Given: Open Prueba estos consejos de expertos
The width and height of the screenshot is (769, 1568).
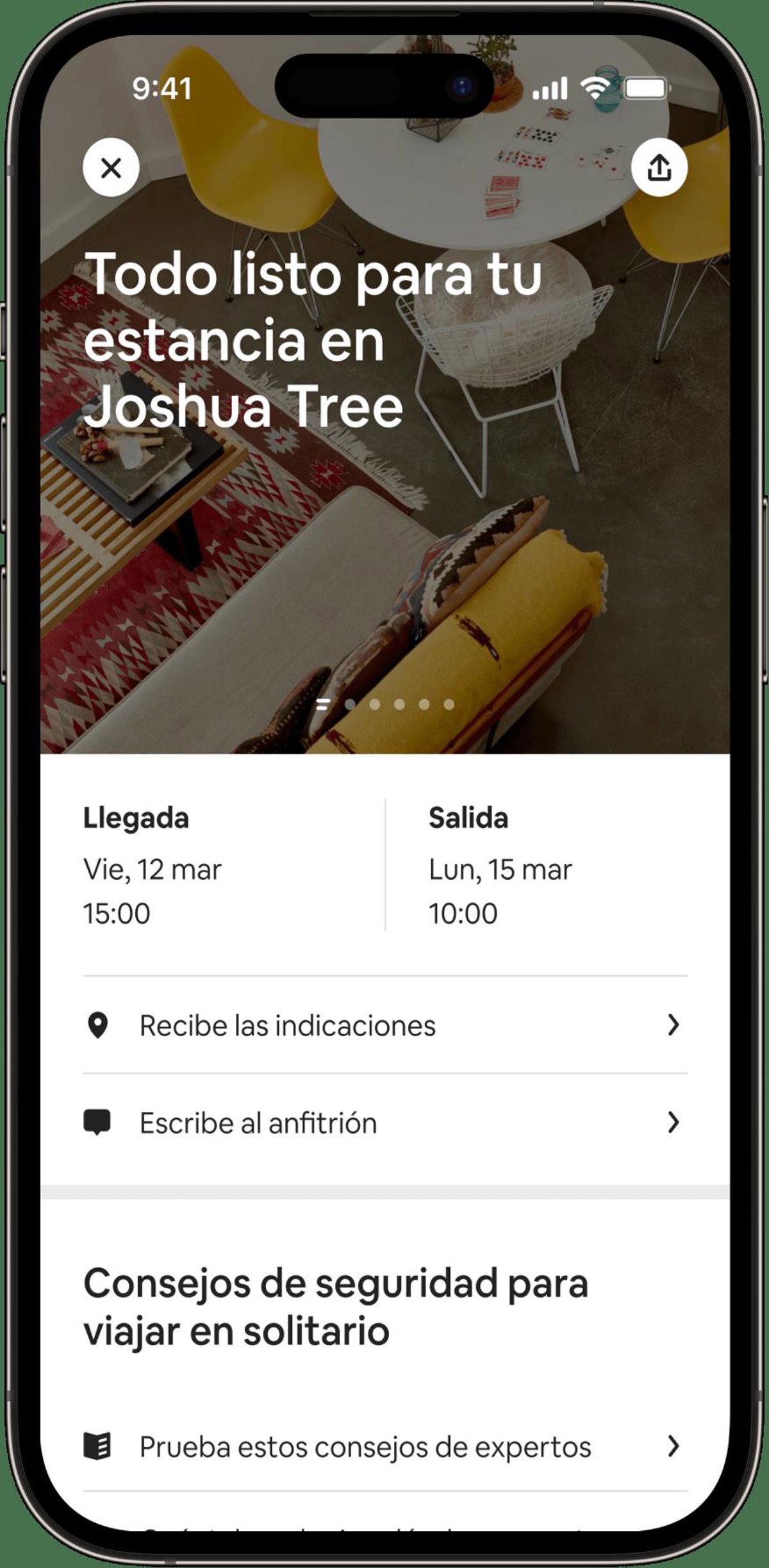Looking at the screenshot, I should [384, 1446].
